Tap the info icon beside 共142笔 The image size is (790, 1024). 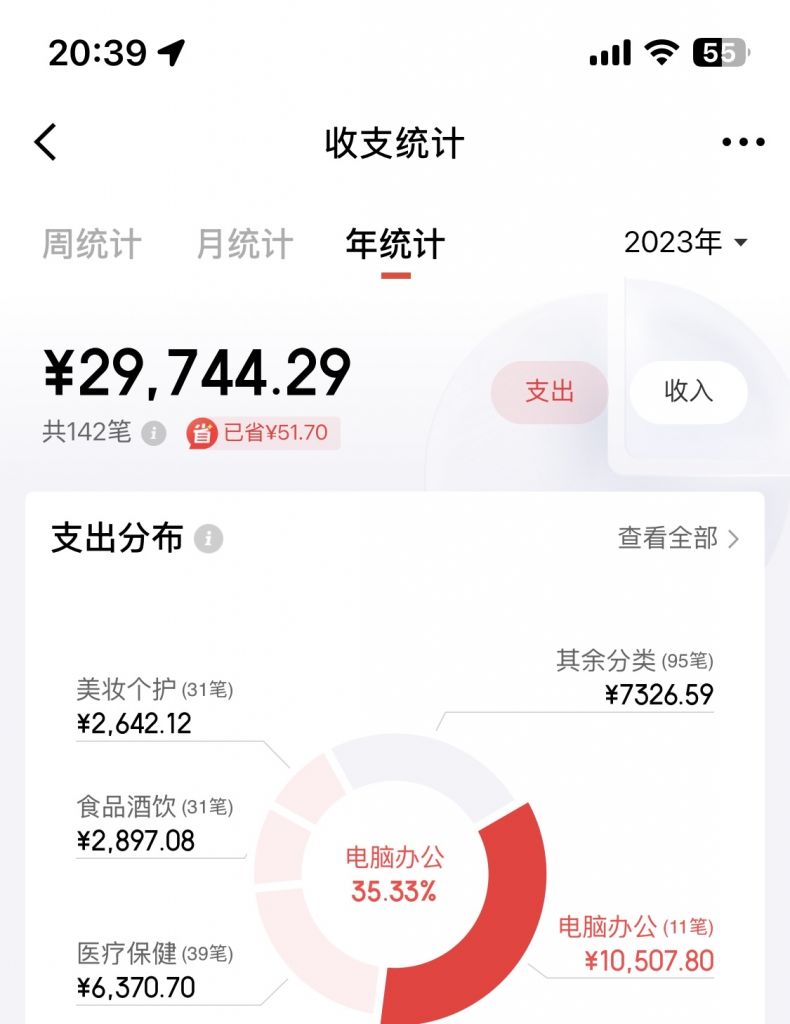[153, 433]
